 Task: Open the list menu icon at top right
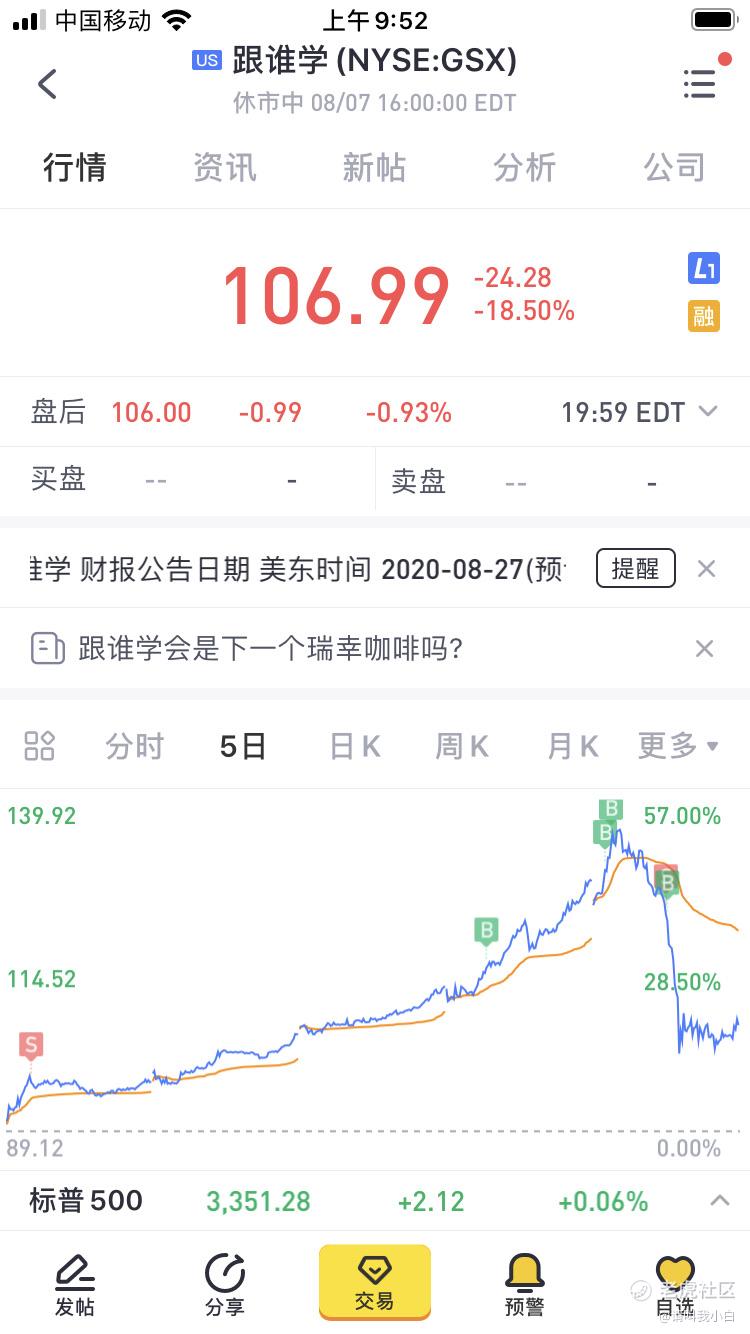(x=700, y=84)
